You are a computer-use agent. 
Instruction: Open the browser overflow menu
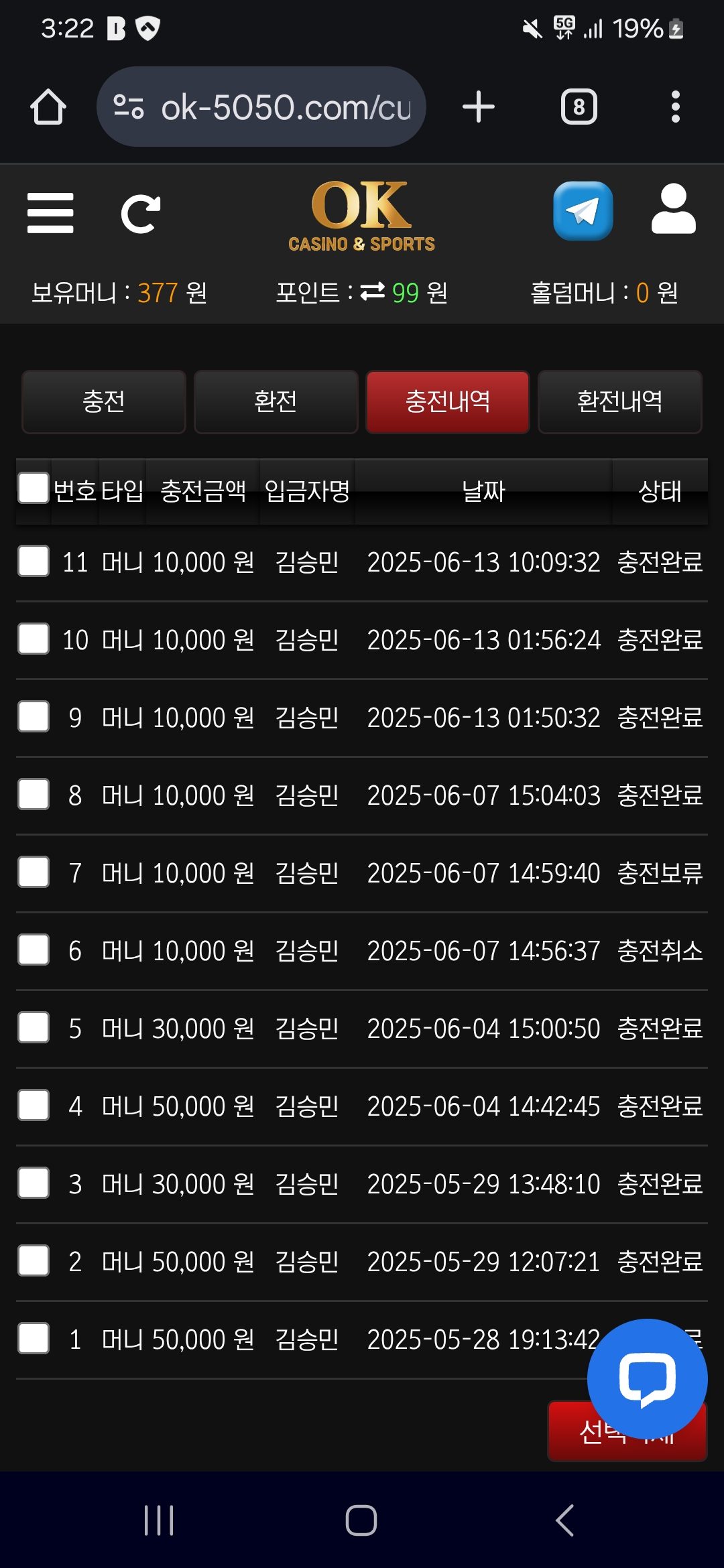676,107
